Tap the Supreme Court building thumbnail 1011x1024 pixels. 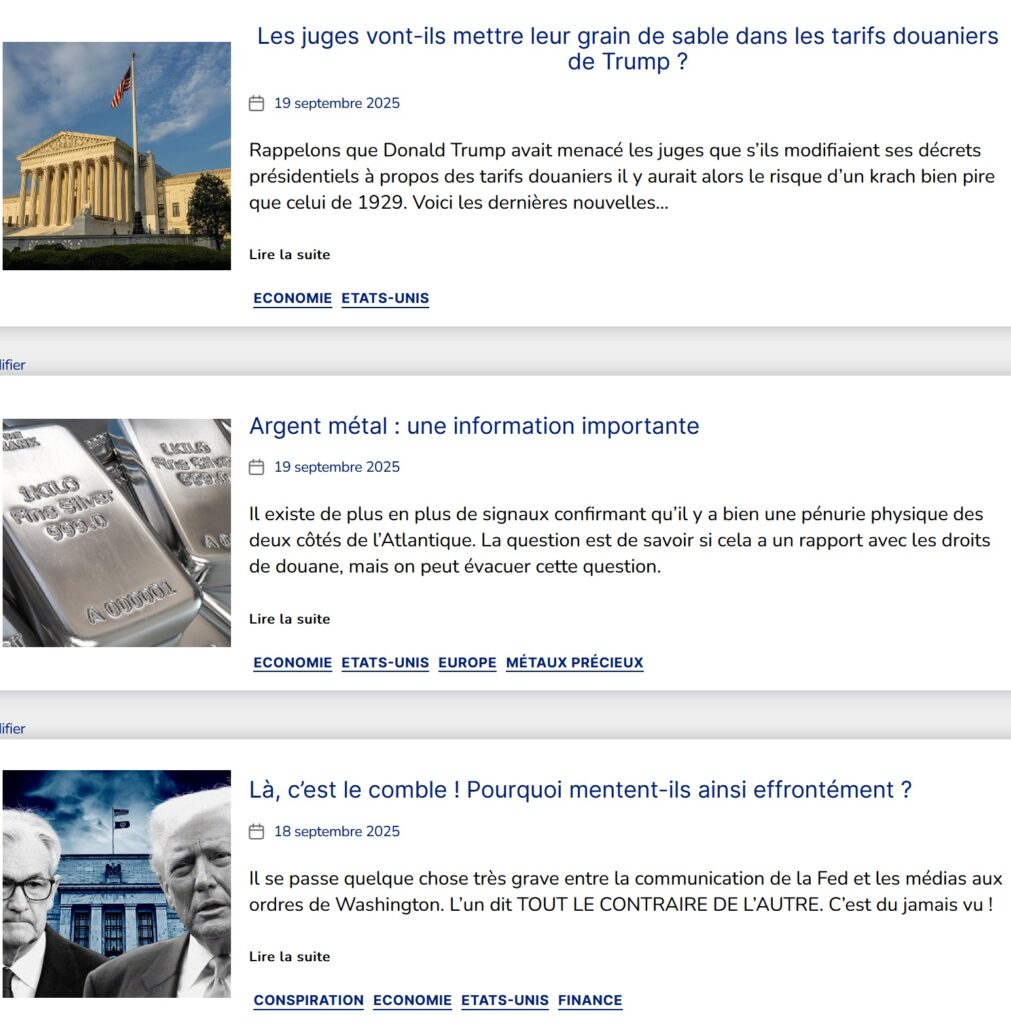116,155
